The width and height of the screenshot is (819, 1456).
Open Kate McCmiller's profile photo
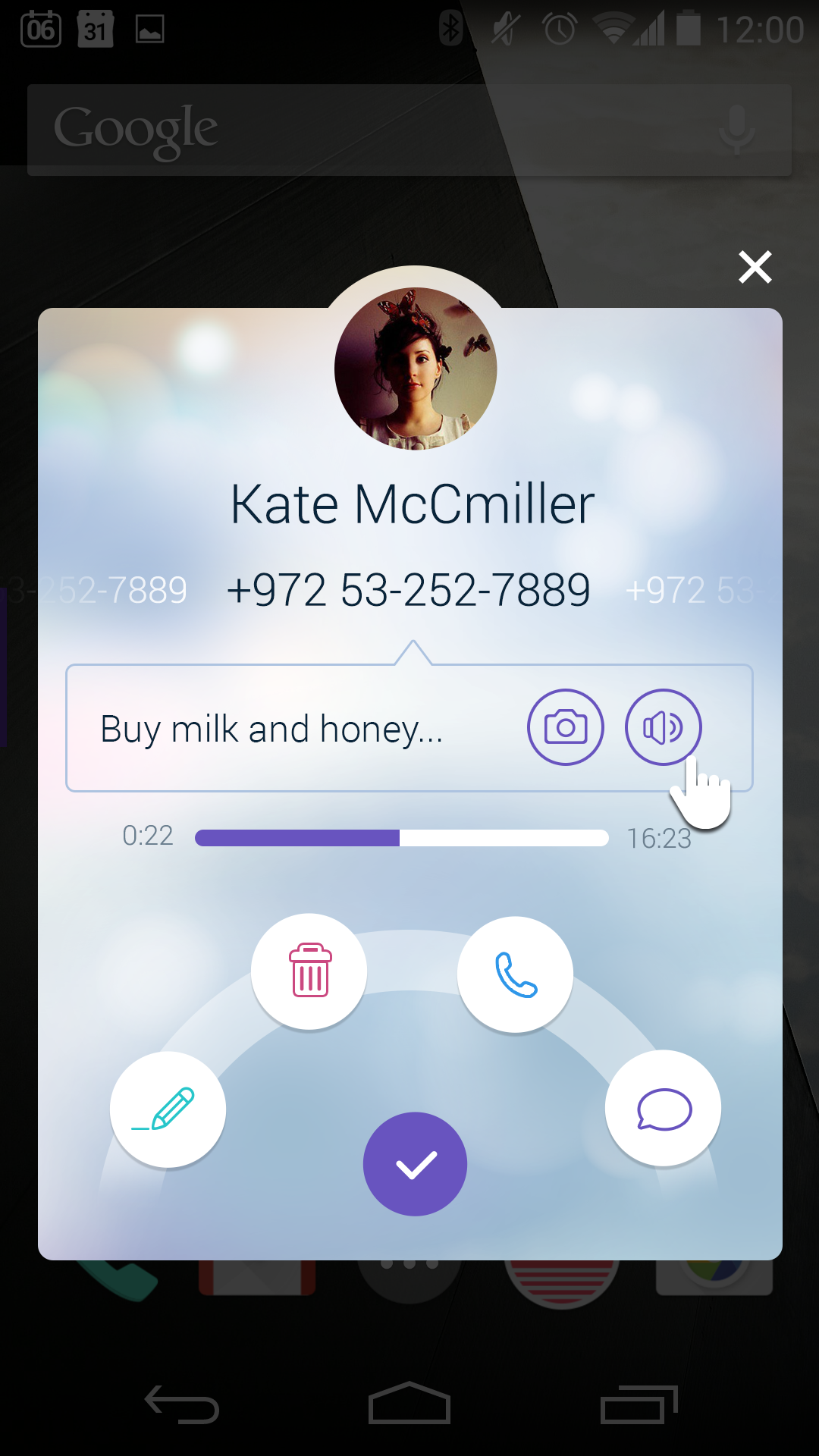[x=416, y=369]
